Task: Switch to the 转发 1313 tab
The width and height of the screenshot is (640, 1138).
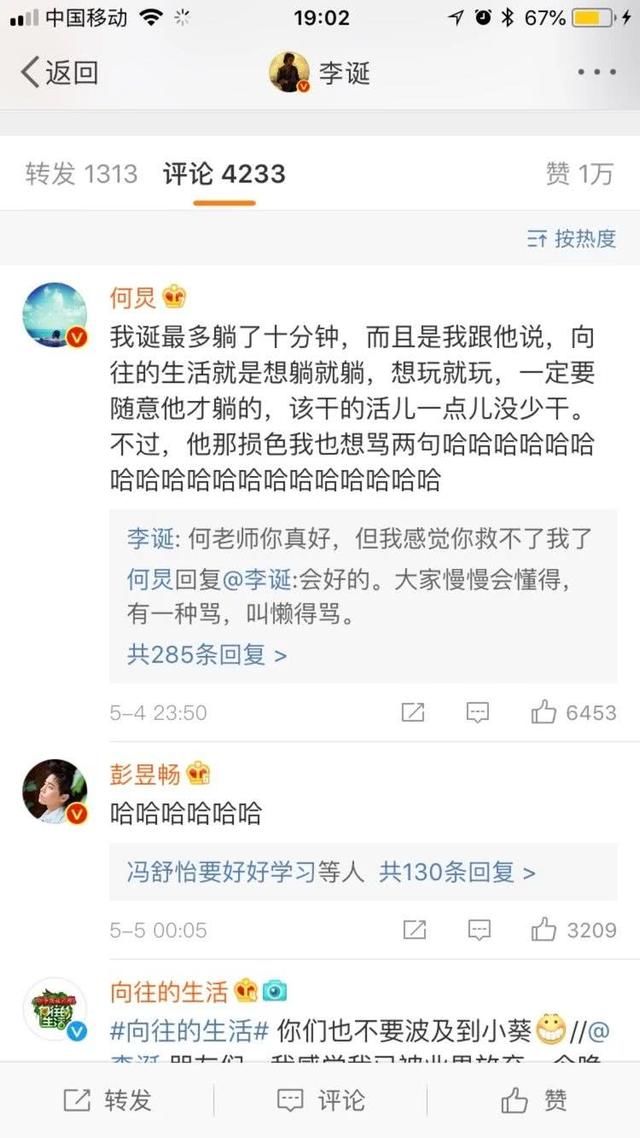Action: pos(81,173)
